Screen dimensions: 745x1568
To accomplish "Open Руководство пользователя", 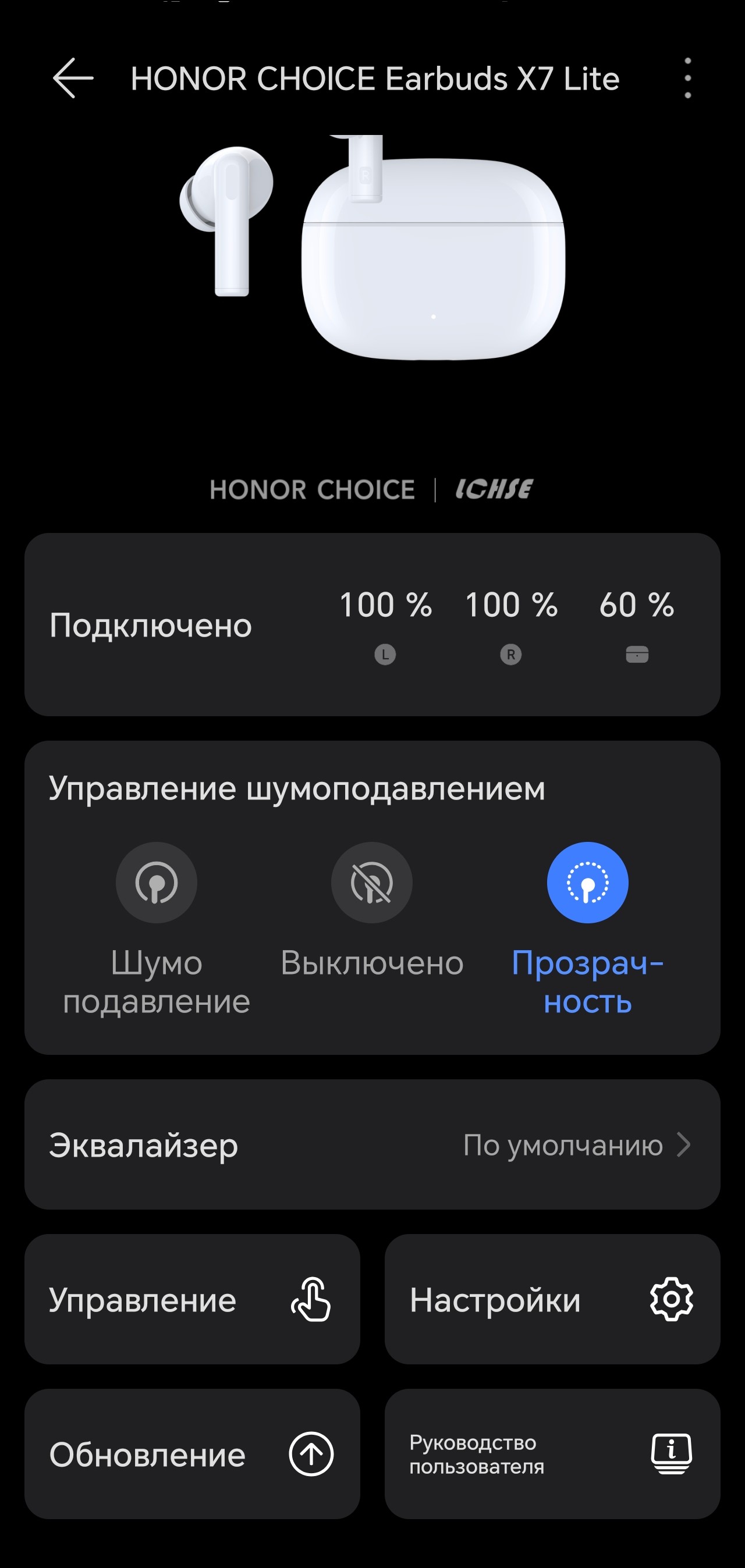I will [x=552, y=1454].
